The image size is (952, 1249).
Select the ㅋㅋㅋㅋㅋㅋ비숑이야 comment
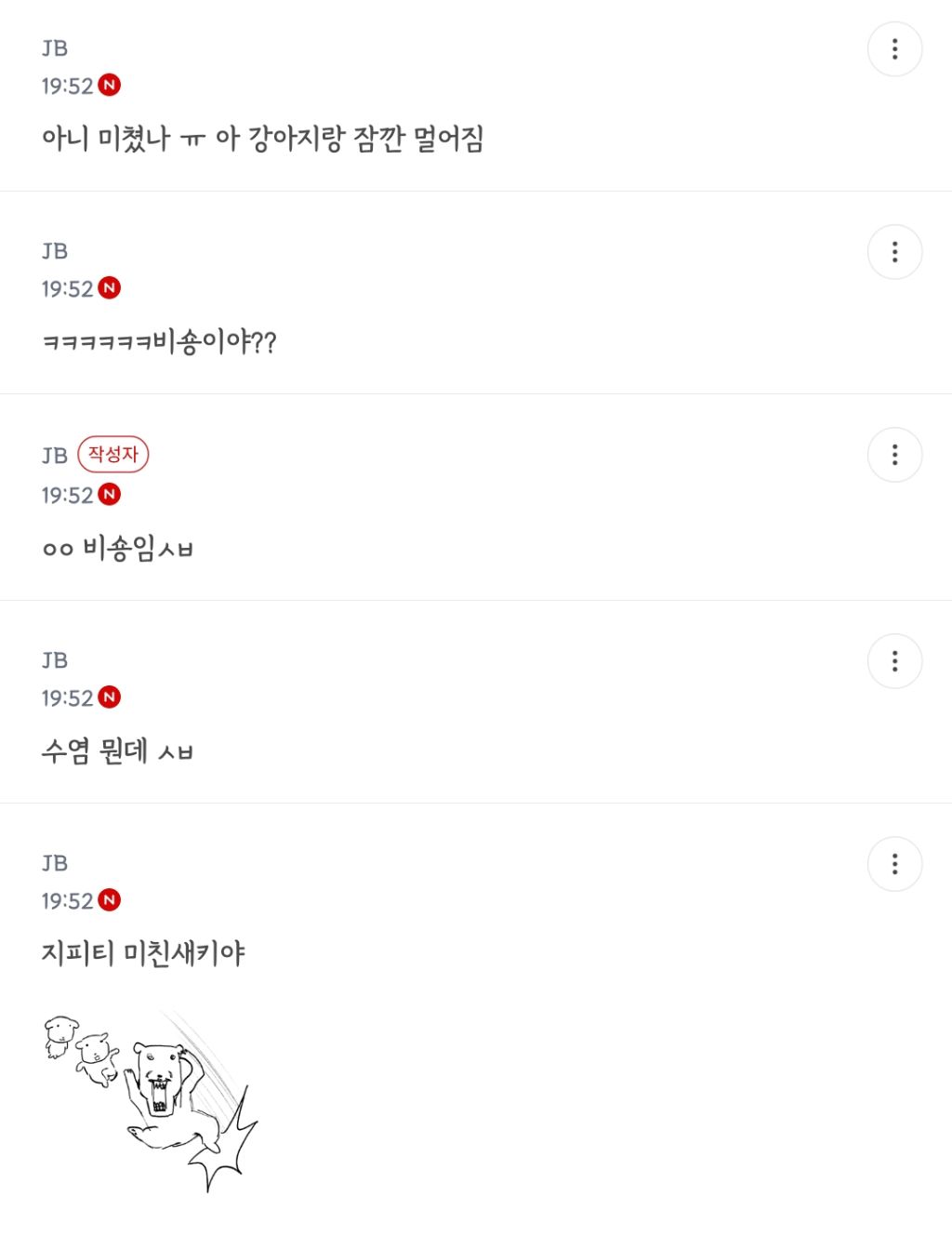tap(165, 341)
